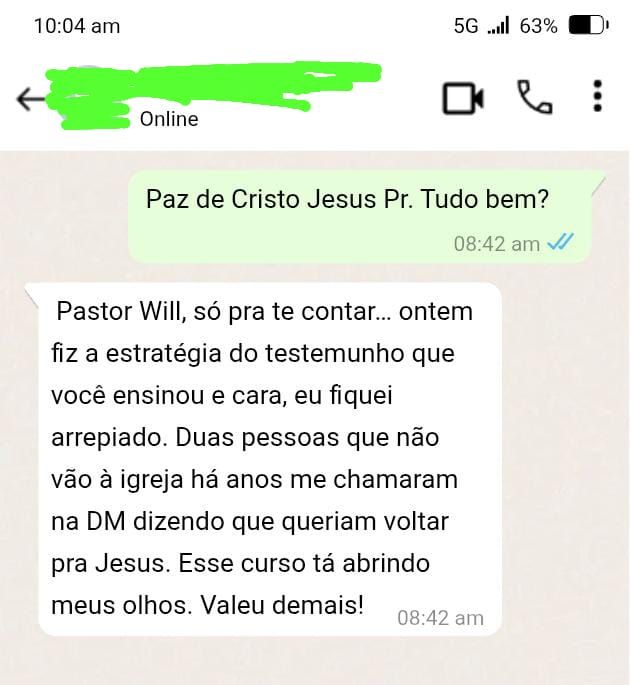
Task: Start a video call with this contact
Action: point(463,97)
